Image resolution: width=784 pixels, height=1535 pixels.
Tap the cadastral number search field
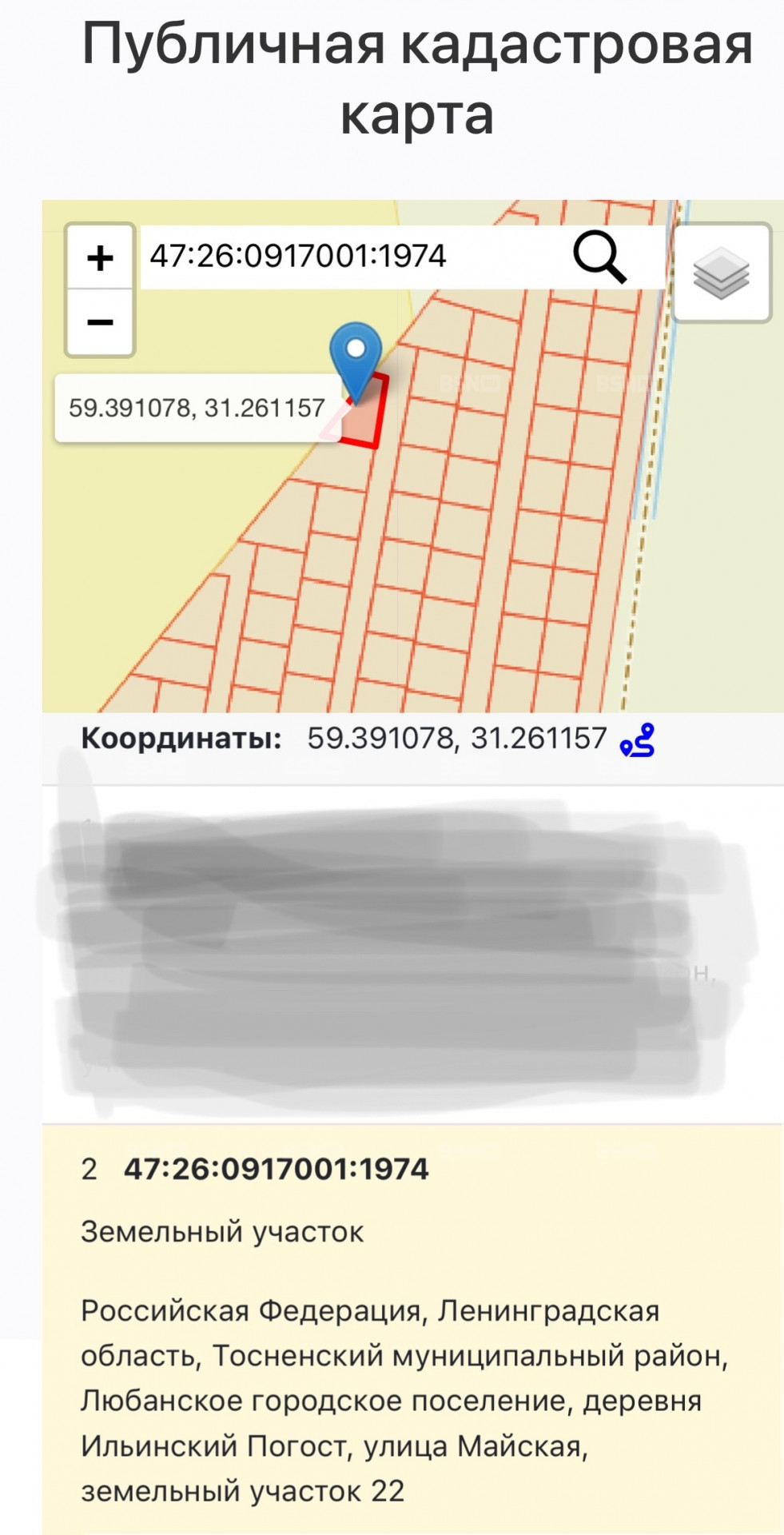pyautogui.click(x=352, y=257)
